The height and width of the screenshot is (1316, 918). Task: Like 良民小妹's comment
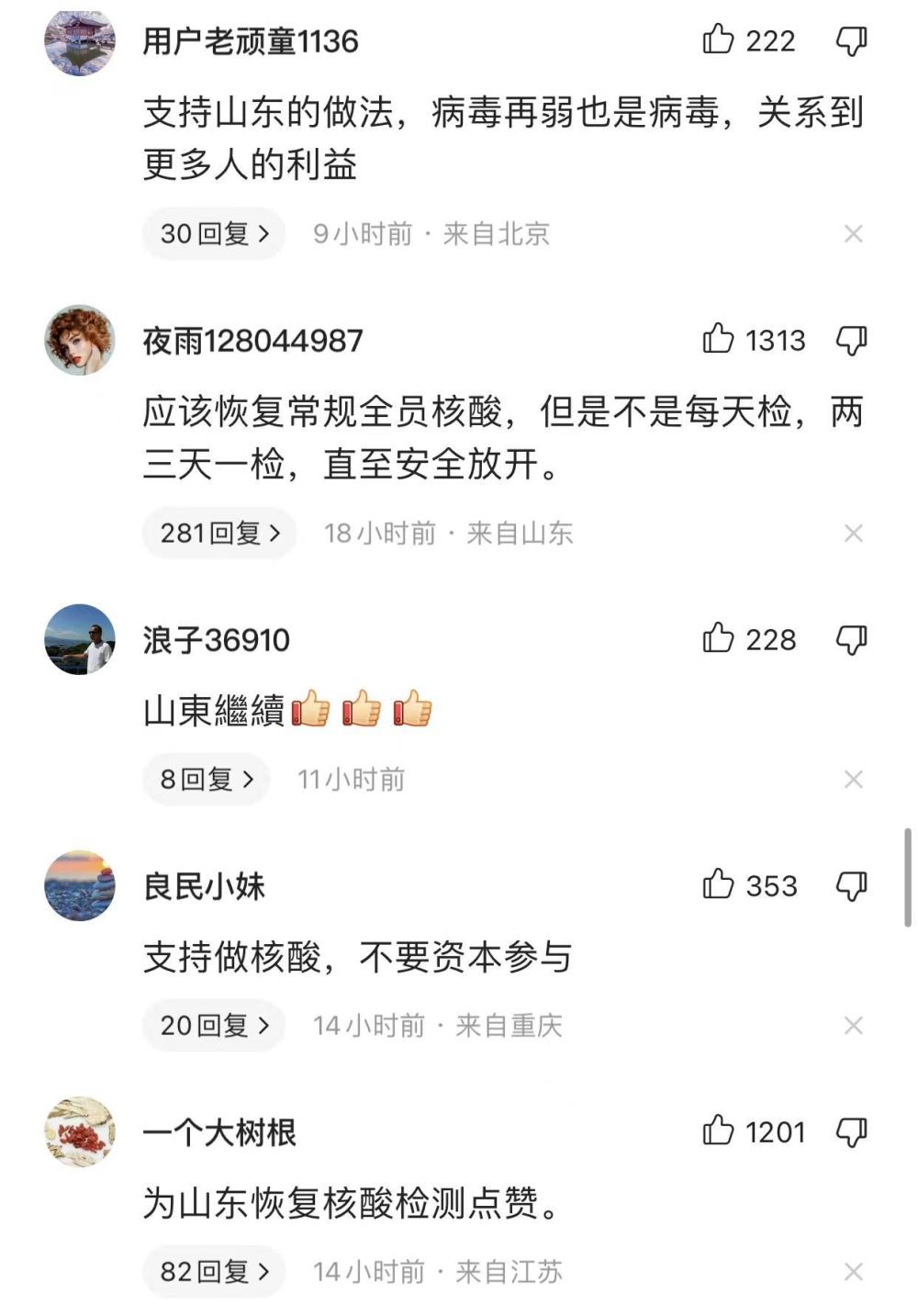[x=718, y=885]
